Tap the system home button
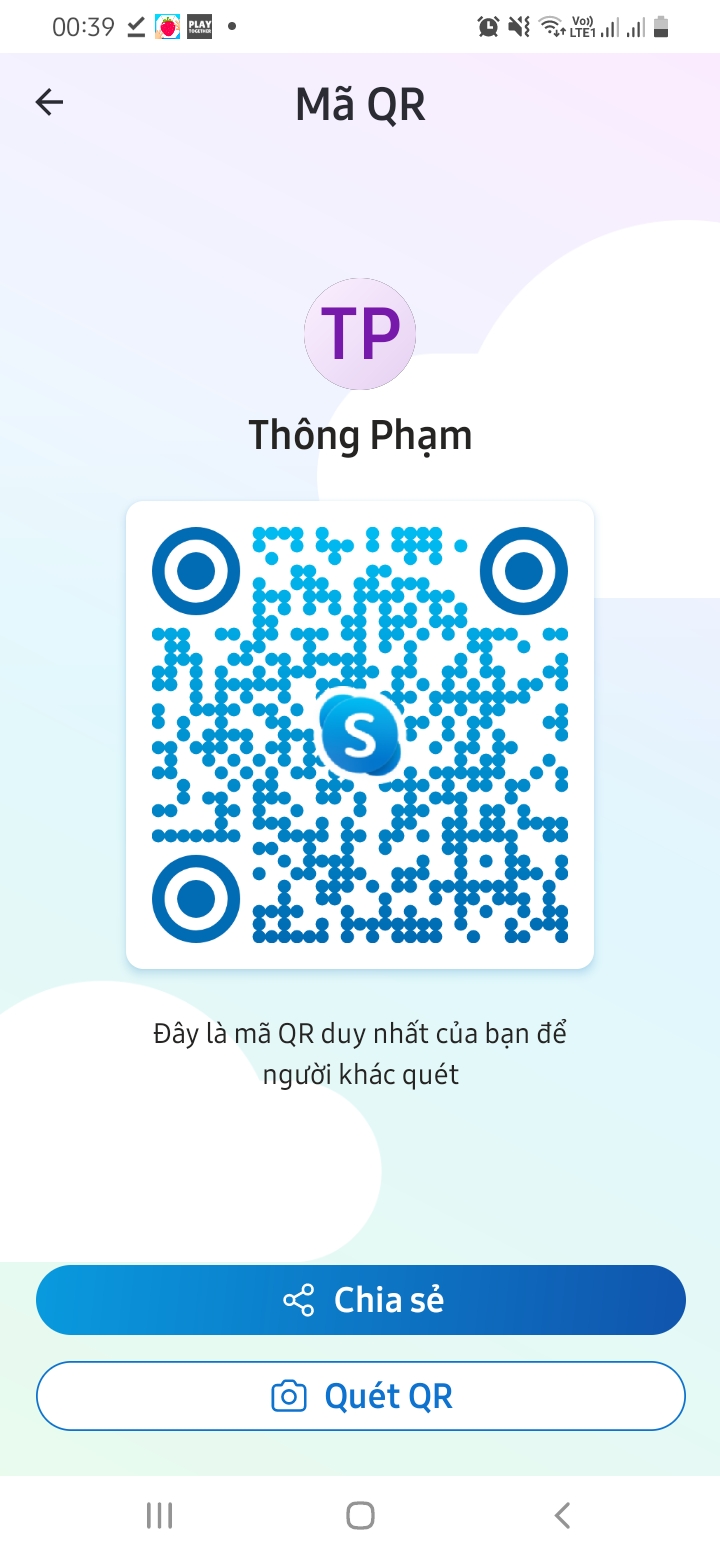The image size is (720, 1560). click(360, 1516)
